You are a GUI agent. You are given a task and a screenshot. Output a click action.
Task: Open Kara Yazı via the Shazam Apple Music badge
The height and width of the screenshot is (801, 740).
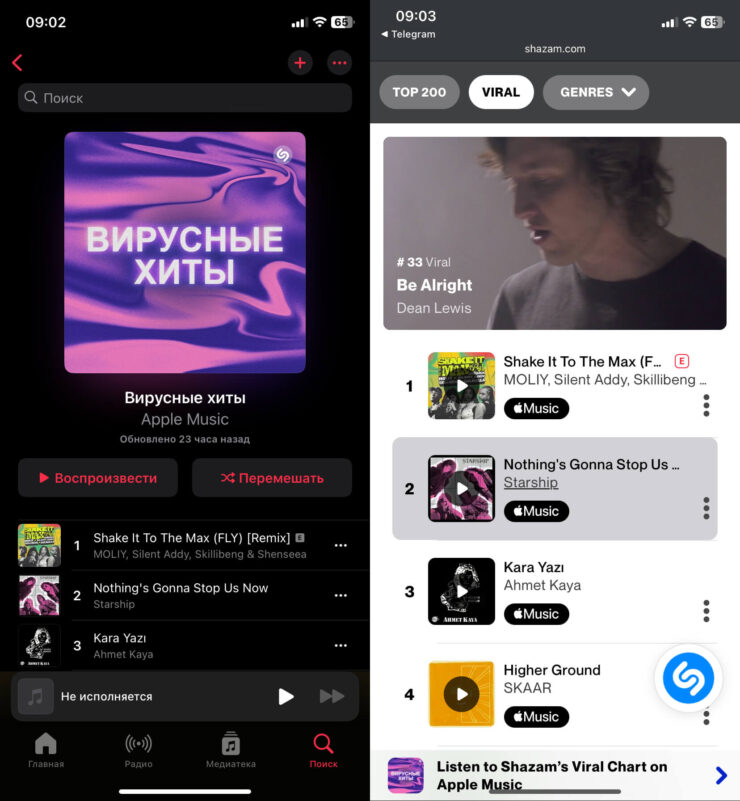coord(536,614)
